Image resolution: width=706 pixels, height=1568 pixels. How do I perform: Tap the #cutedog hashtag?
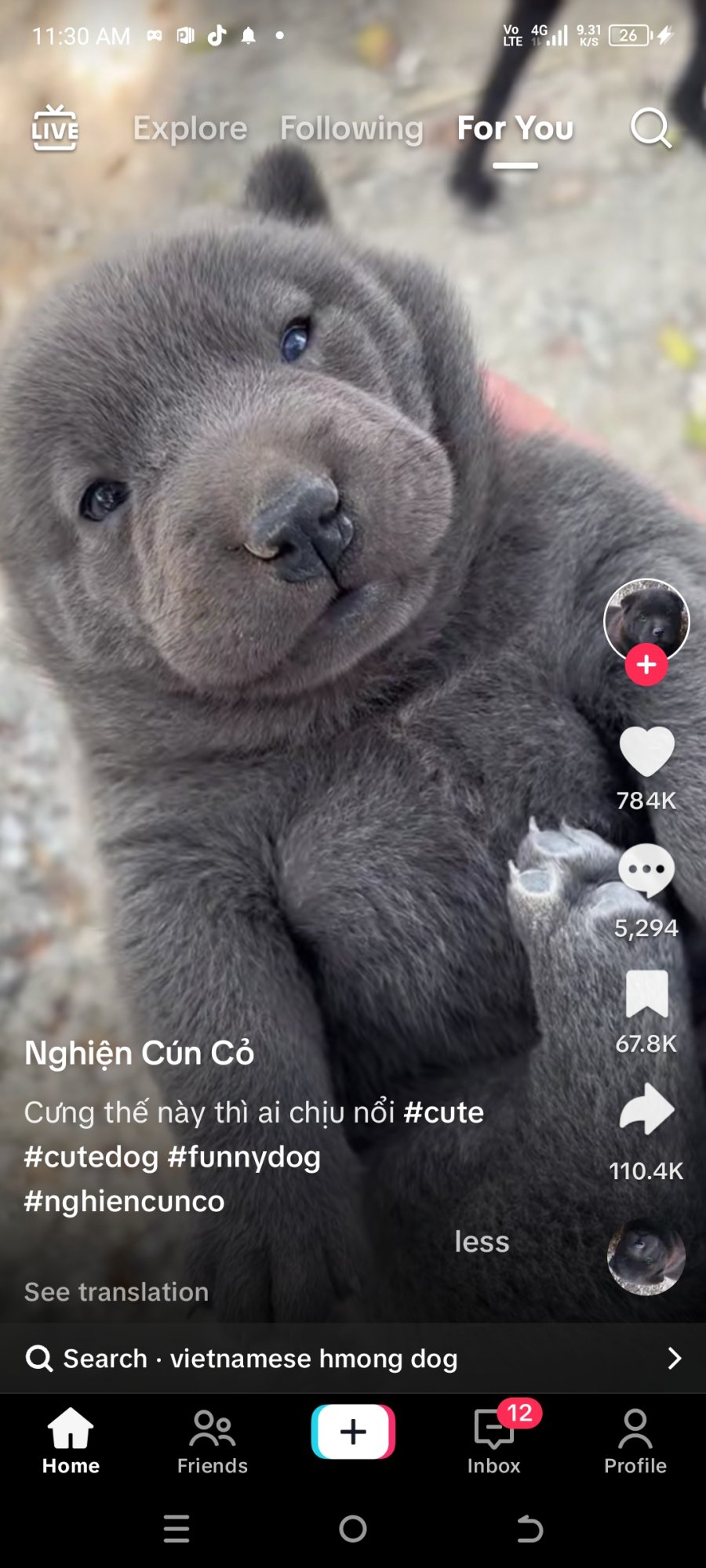pos(91,1157)
